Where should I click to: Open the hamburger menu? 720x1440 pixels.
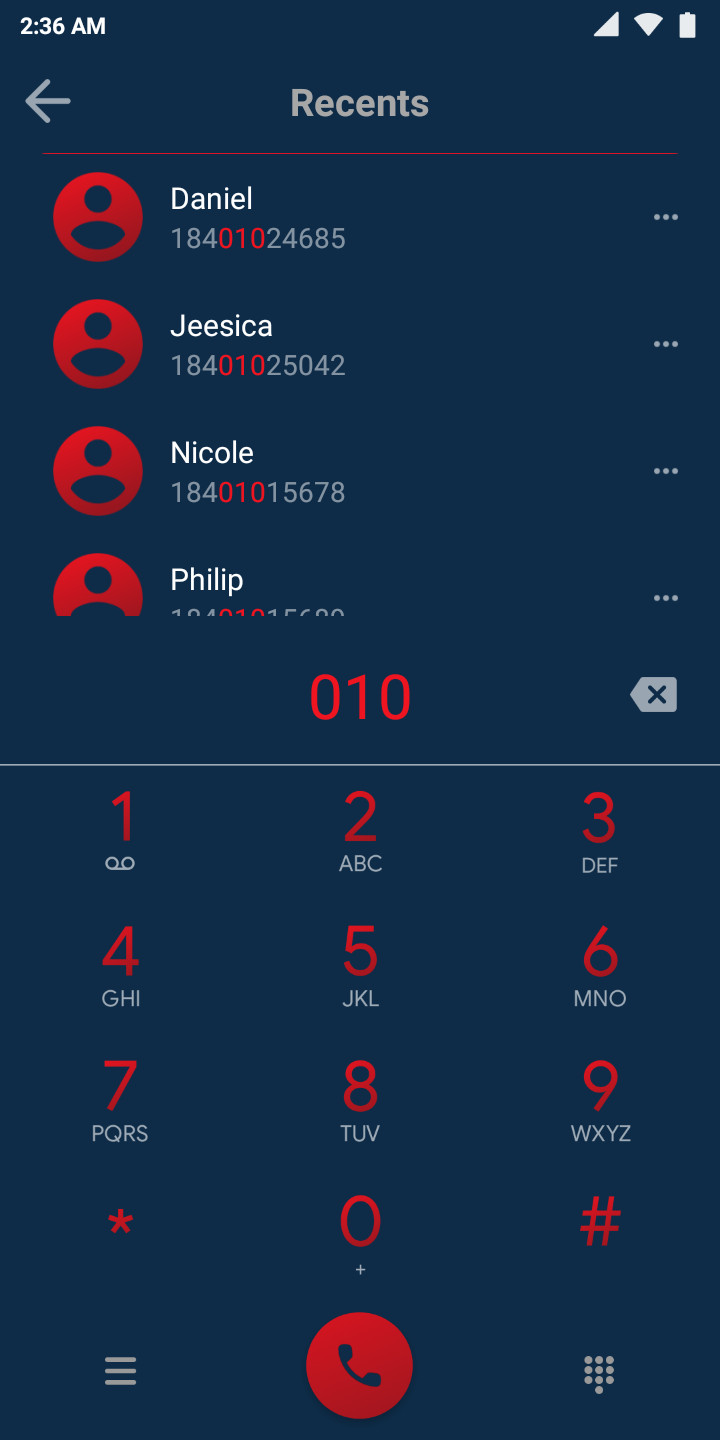[x=120, y=1371]
